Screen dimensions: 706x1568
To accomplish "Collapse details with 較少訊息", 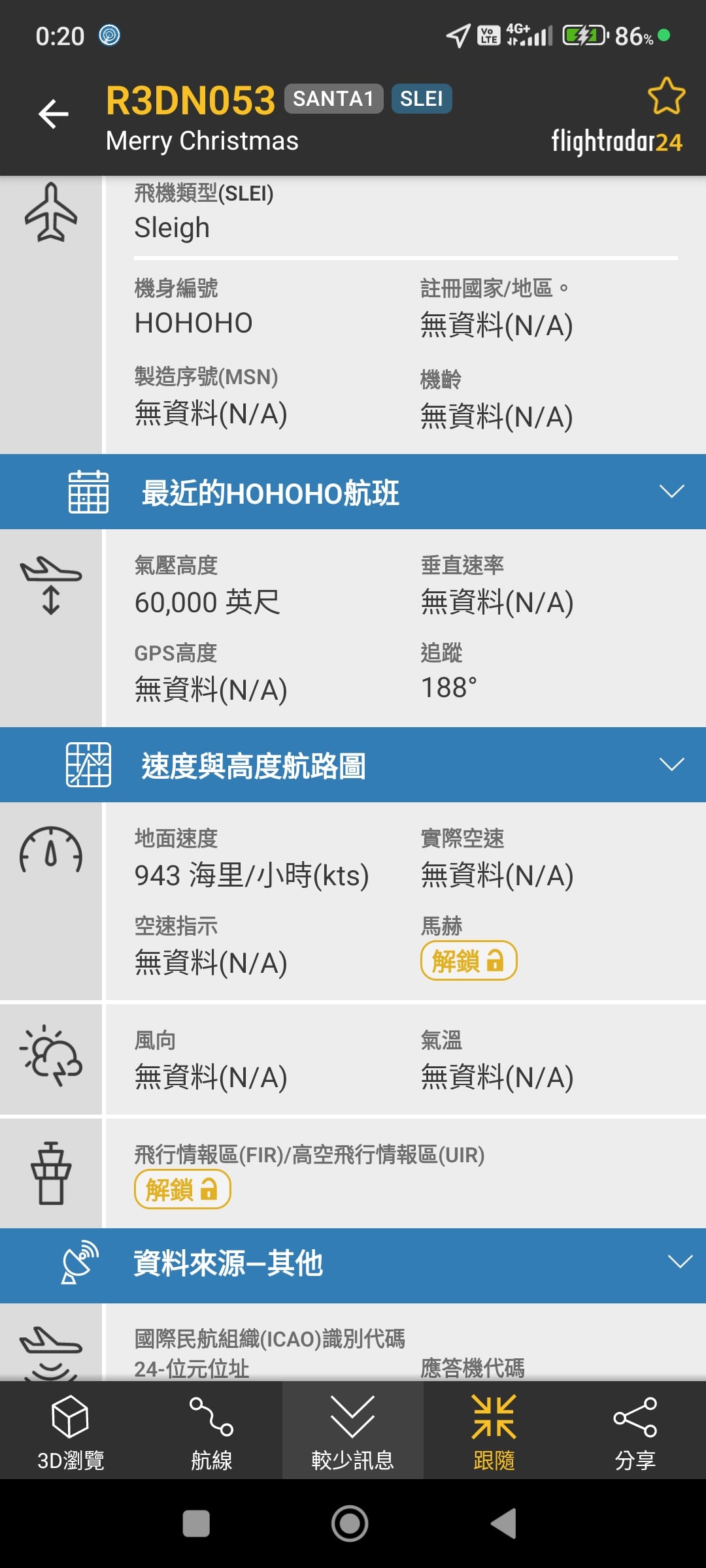I will click(352, 1431).
